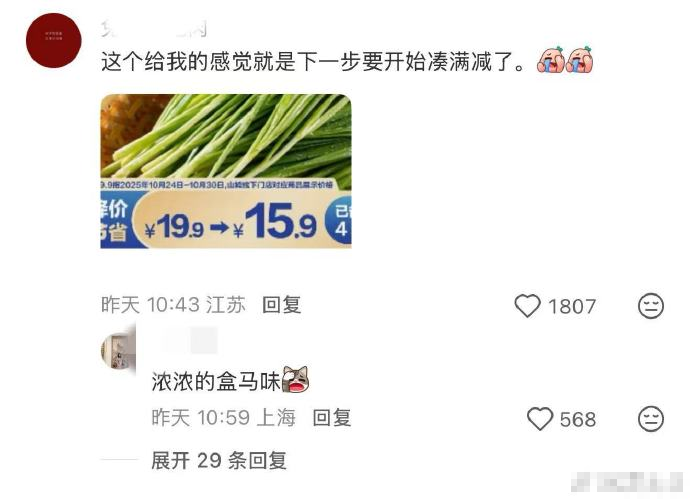The width and height of the screenshot is (690, 499).
Task: Like the reply with 568 likes
Action: [x=540, y=419]
